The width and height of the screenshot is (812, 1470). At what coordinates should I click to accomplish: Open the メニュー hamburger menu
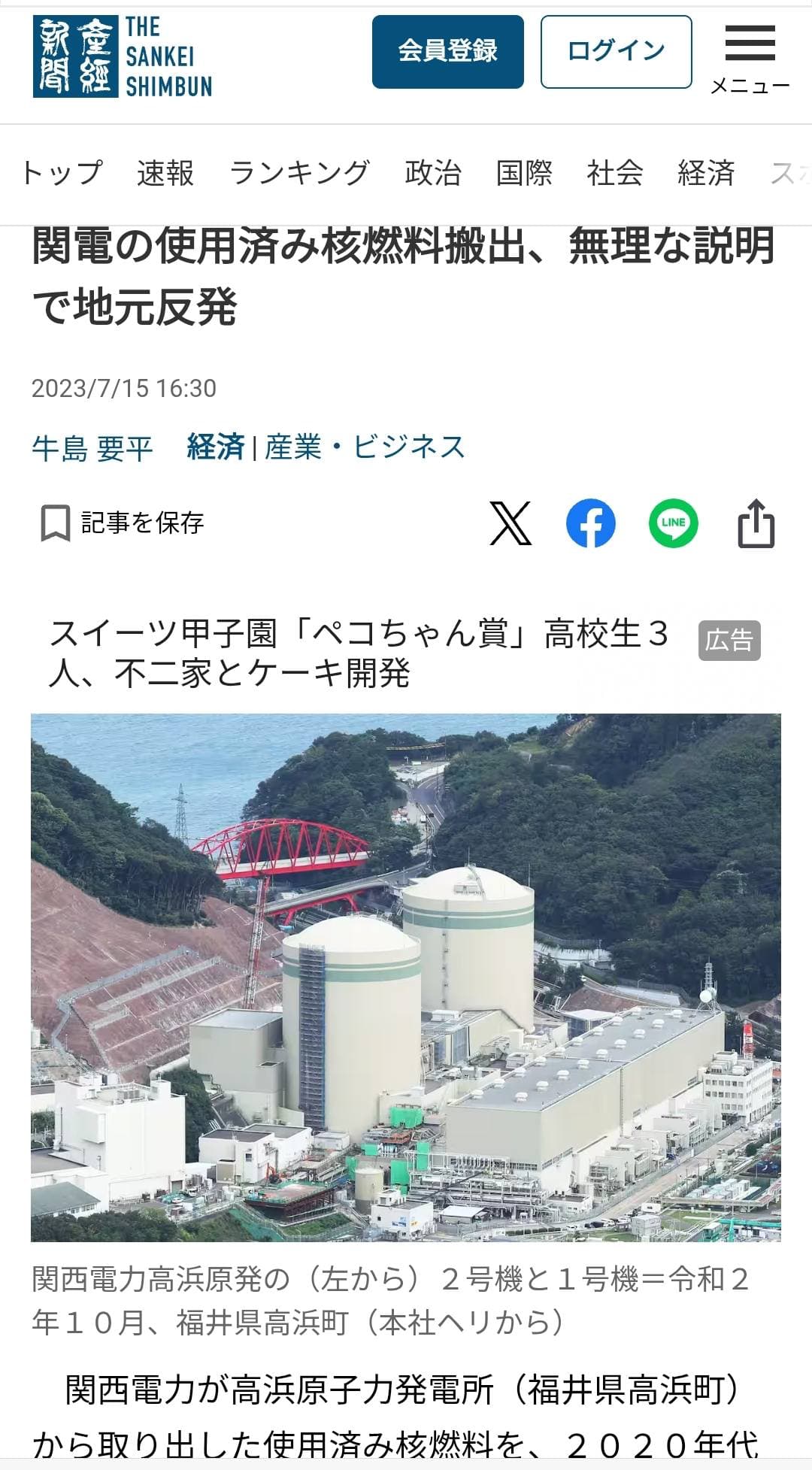750,56
